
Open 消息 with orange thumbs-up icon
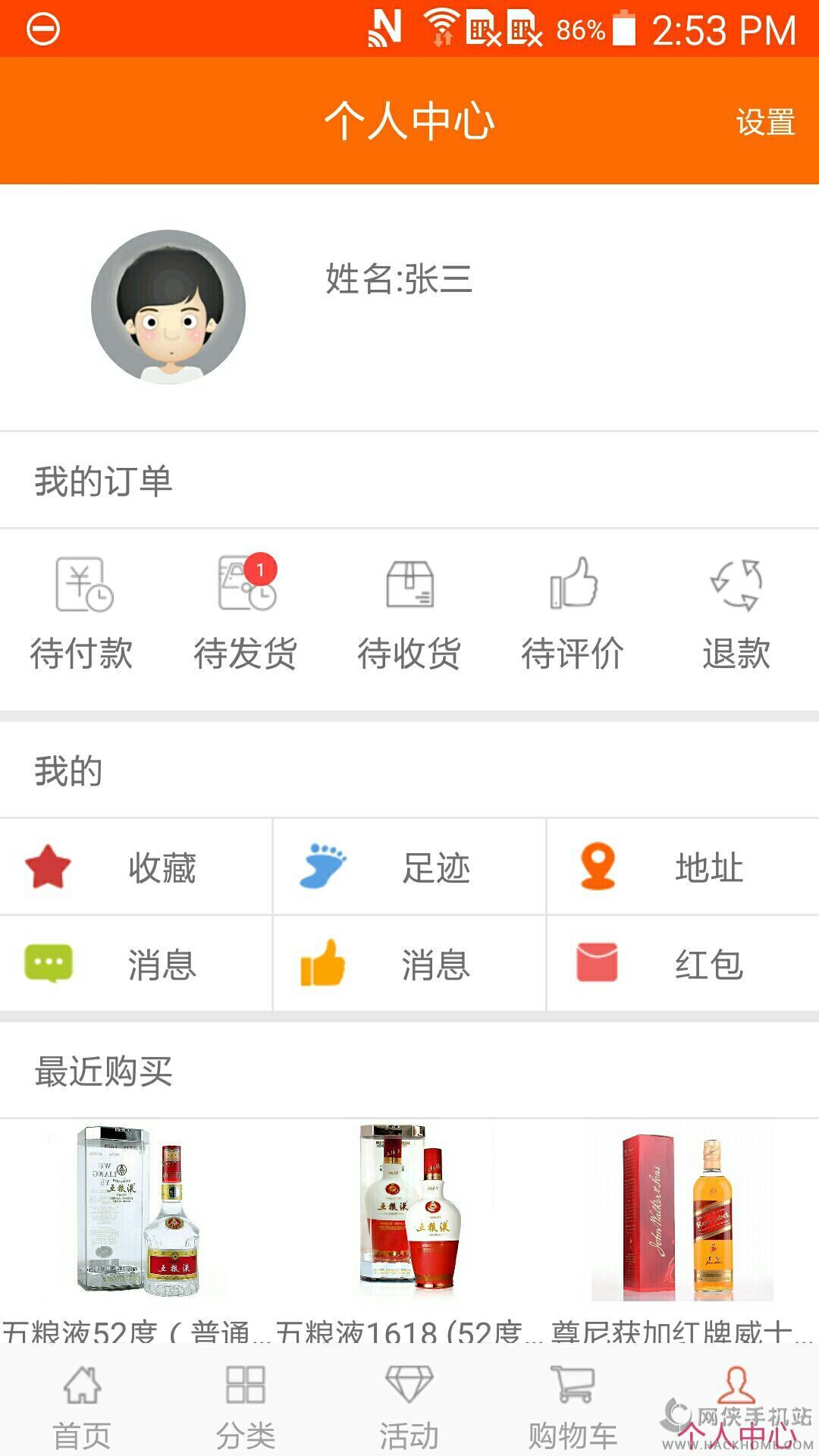409,964
